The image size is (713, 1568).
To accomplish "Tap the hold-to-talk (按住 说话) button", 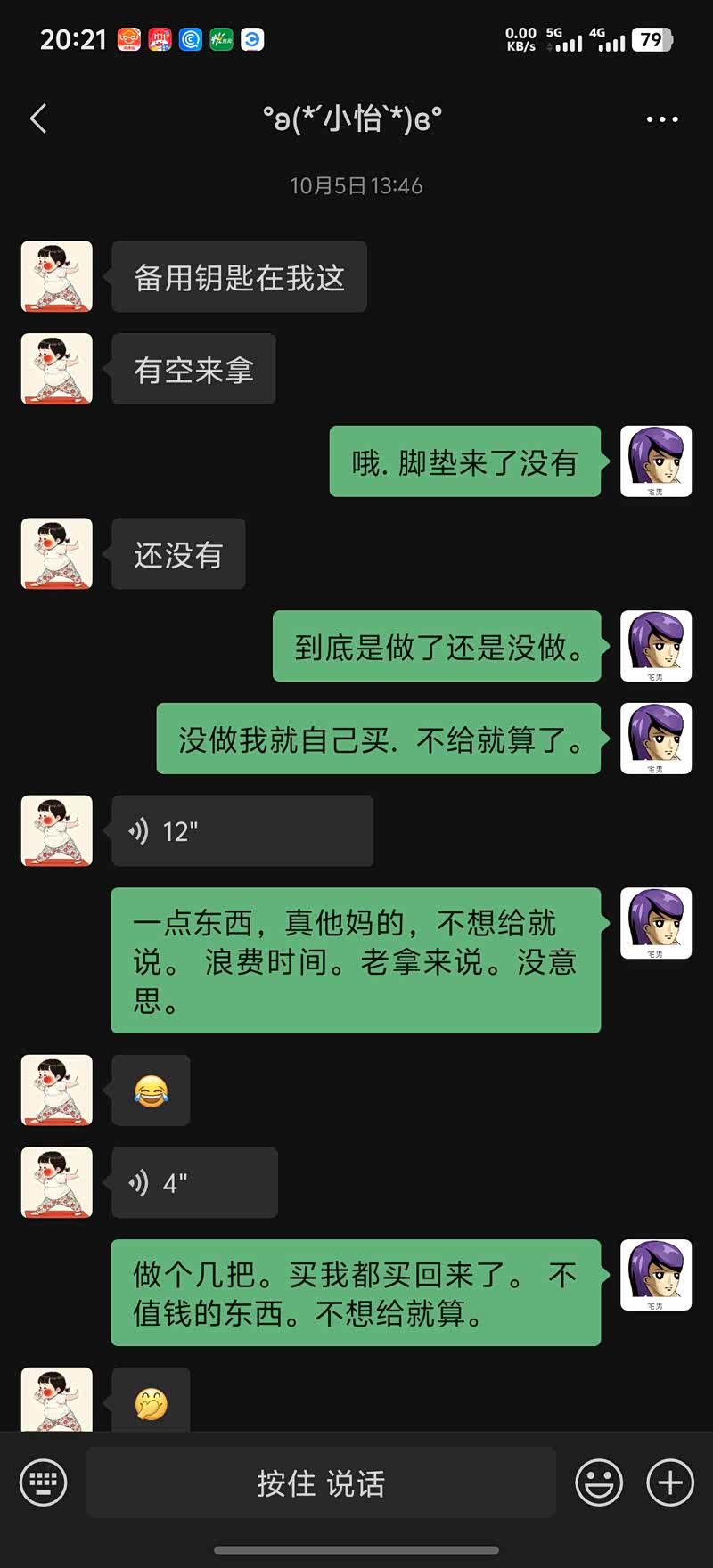I will point(321,1482).
